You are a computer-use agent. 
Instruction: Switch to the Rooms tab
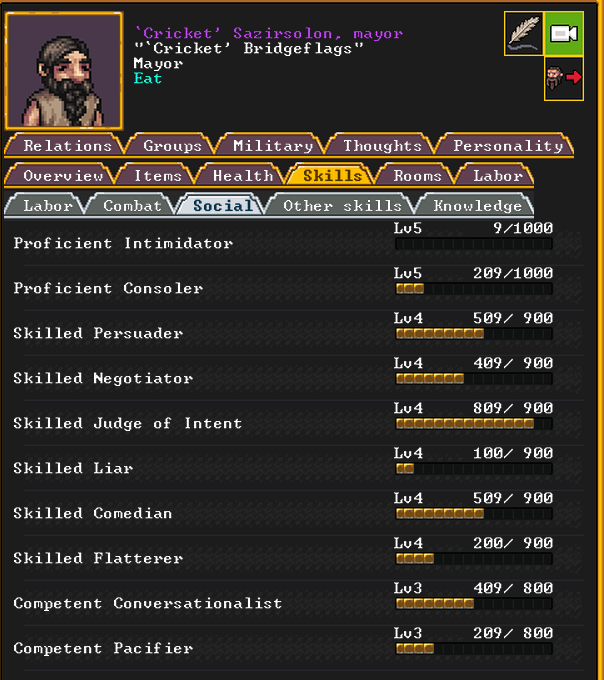pyautogui.click(x=416, y=176)
